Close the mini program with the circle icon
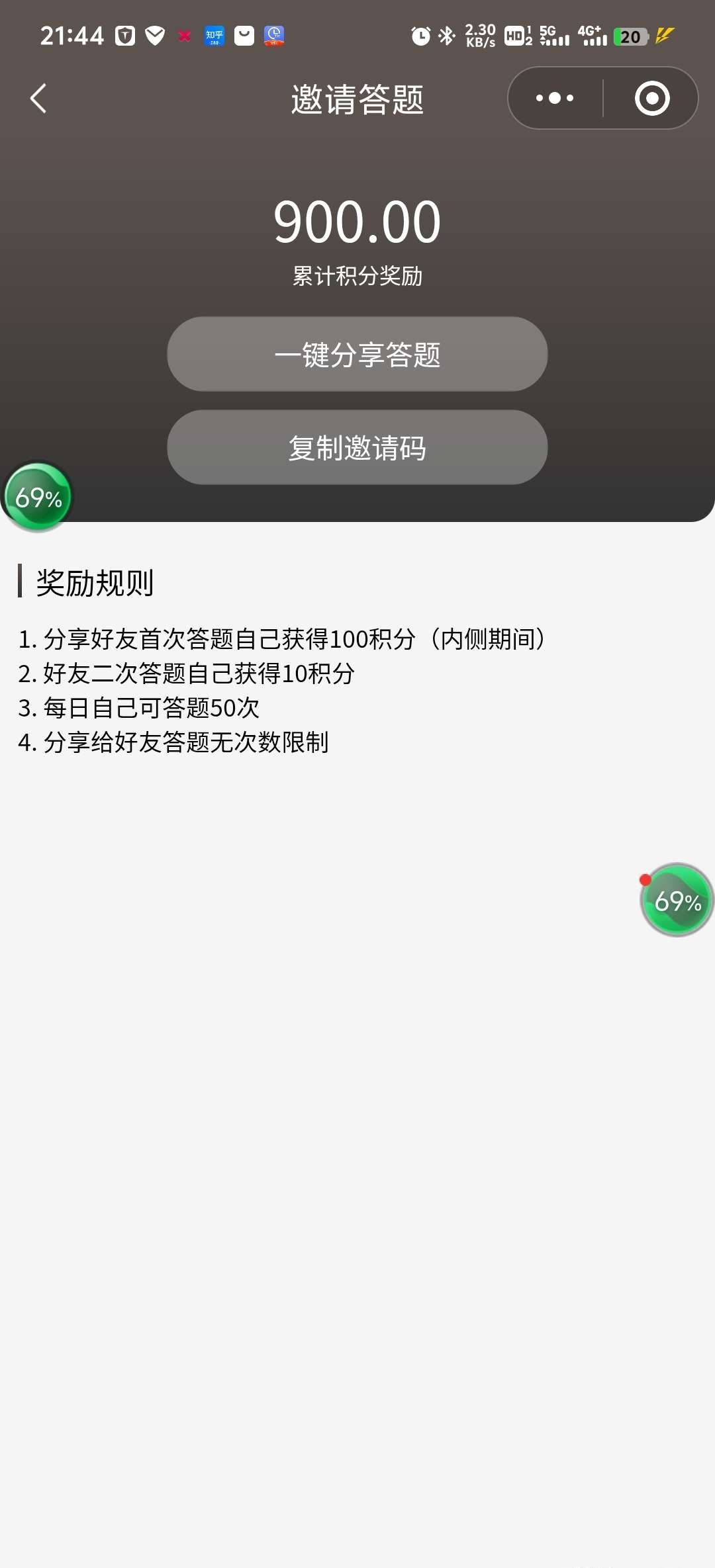Viewport: 715px width, 1568px height. tap(652, 98)
